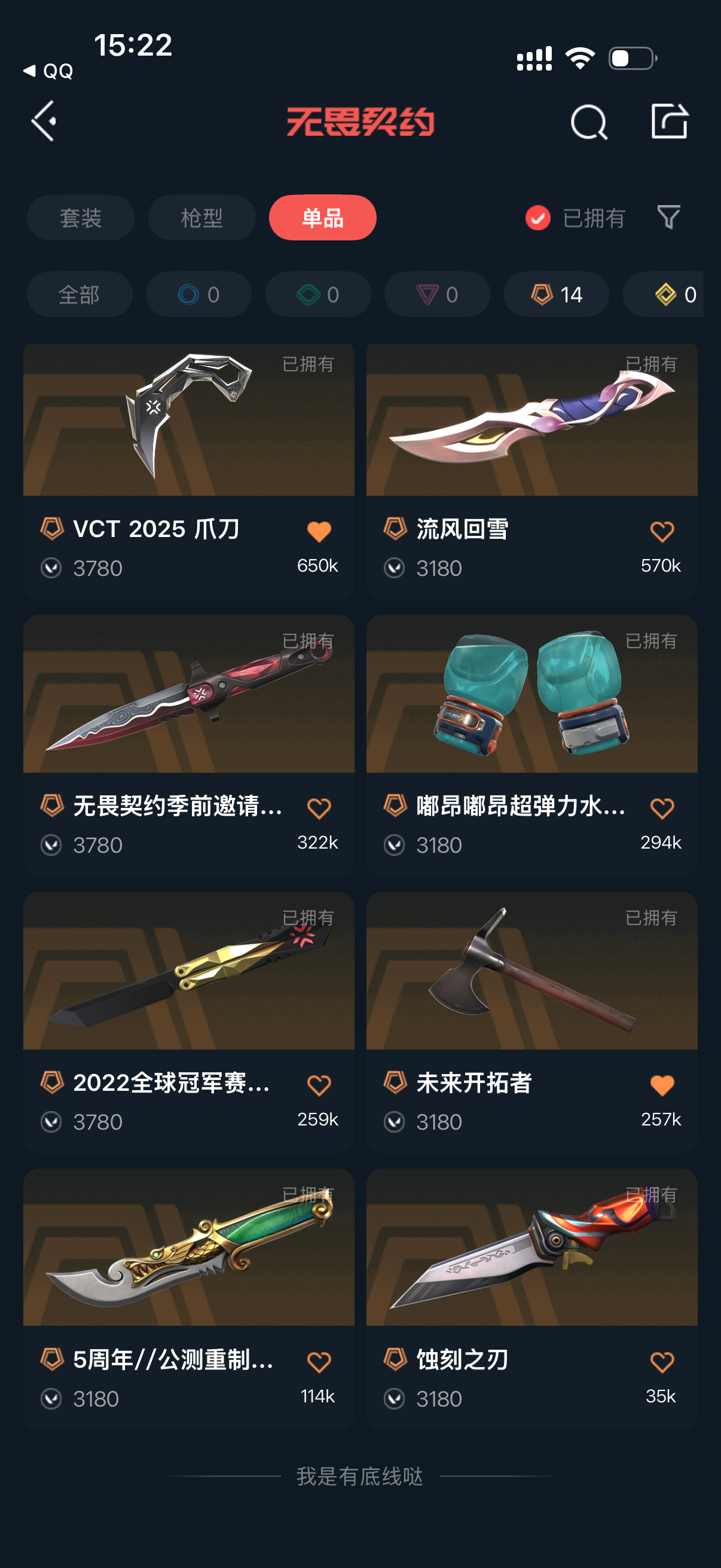The width and height of the screenshot is (721, 1568).
Task: Open the 5周年//公测重制 knife card
Action: [x=188, y=1299]
